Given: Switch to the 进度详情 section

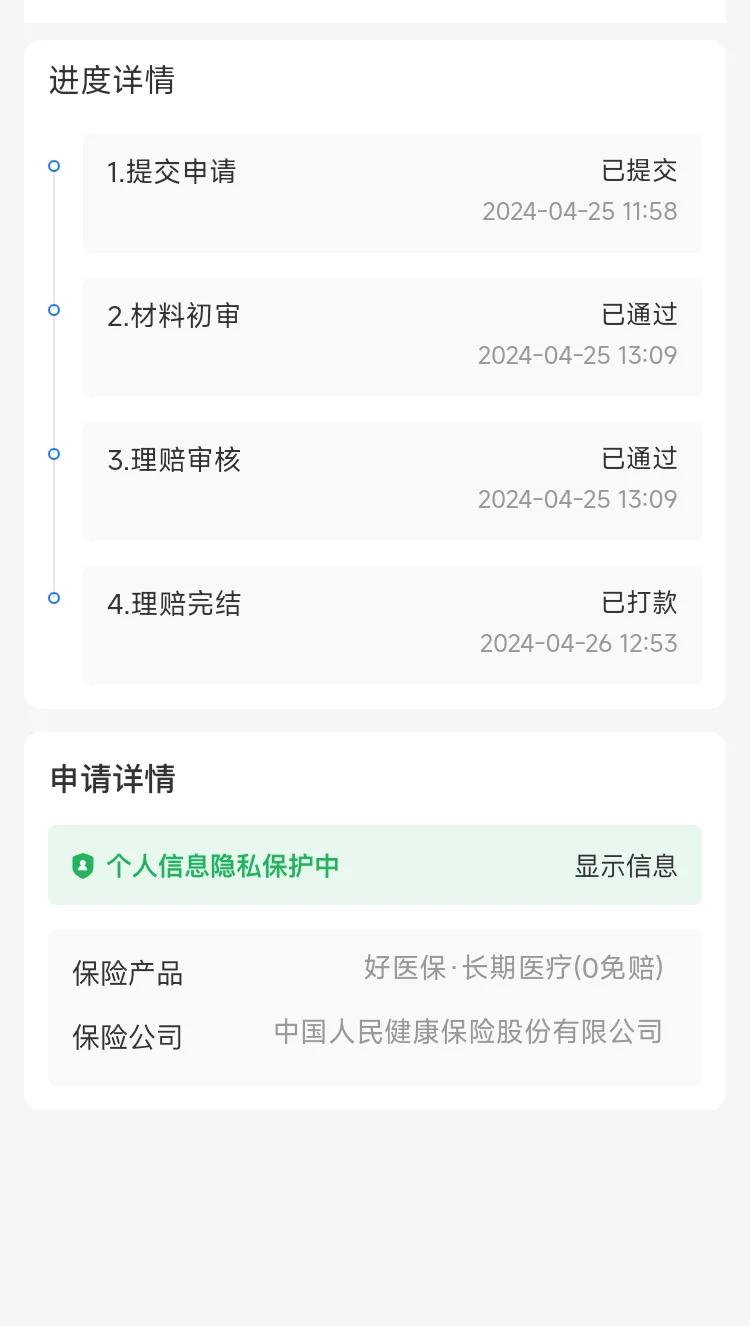Looking at the screenshot, I should click(x=112, y=82).
